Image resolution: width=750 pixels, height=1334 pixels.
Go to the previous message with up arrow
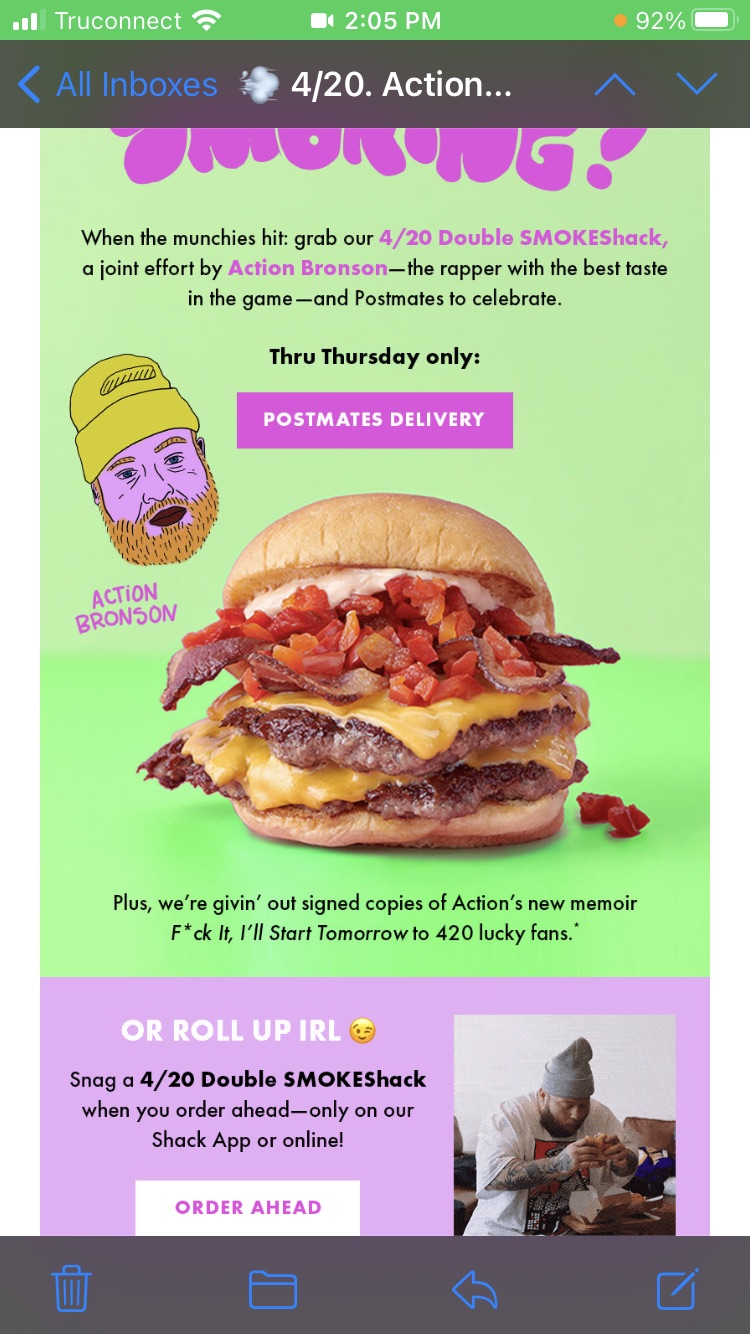click(x=614, y=85)
